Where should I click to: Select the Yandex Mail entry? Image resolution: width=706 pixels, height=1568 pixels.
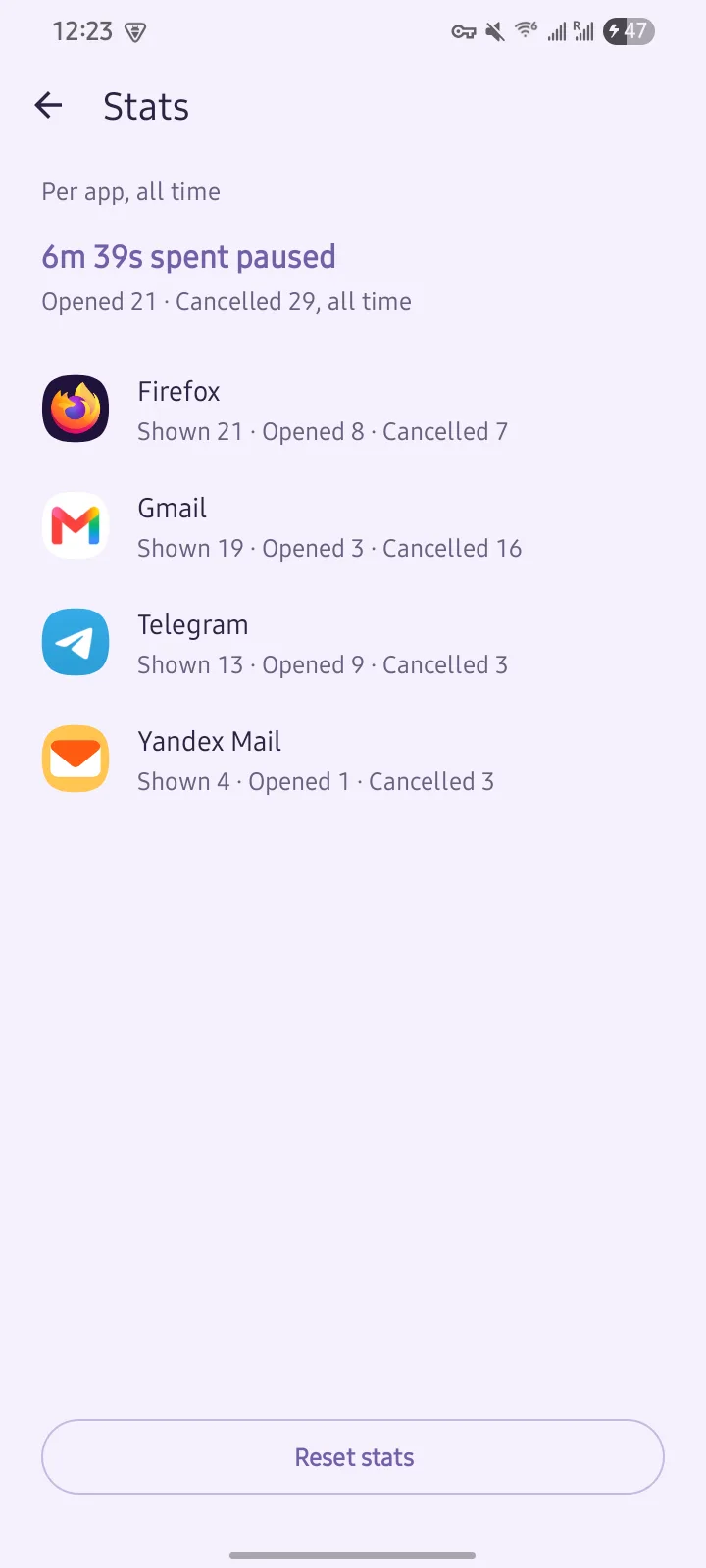click(x=353, y=759)
